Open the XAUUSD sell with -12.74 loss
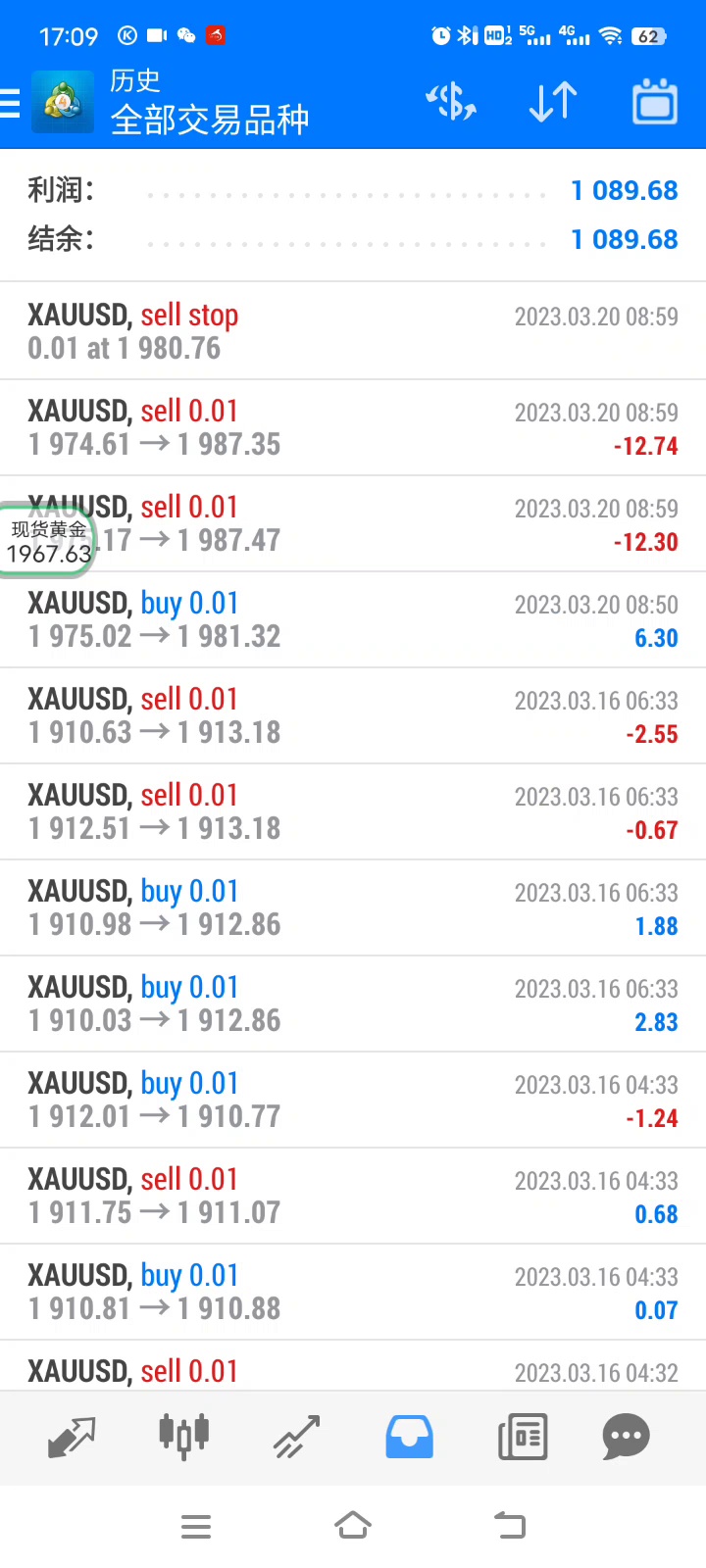This screenshot has width=706, height=1568. point(353,427)
